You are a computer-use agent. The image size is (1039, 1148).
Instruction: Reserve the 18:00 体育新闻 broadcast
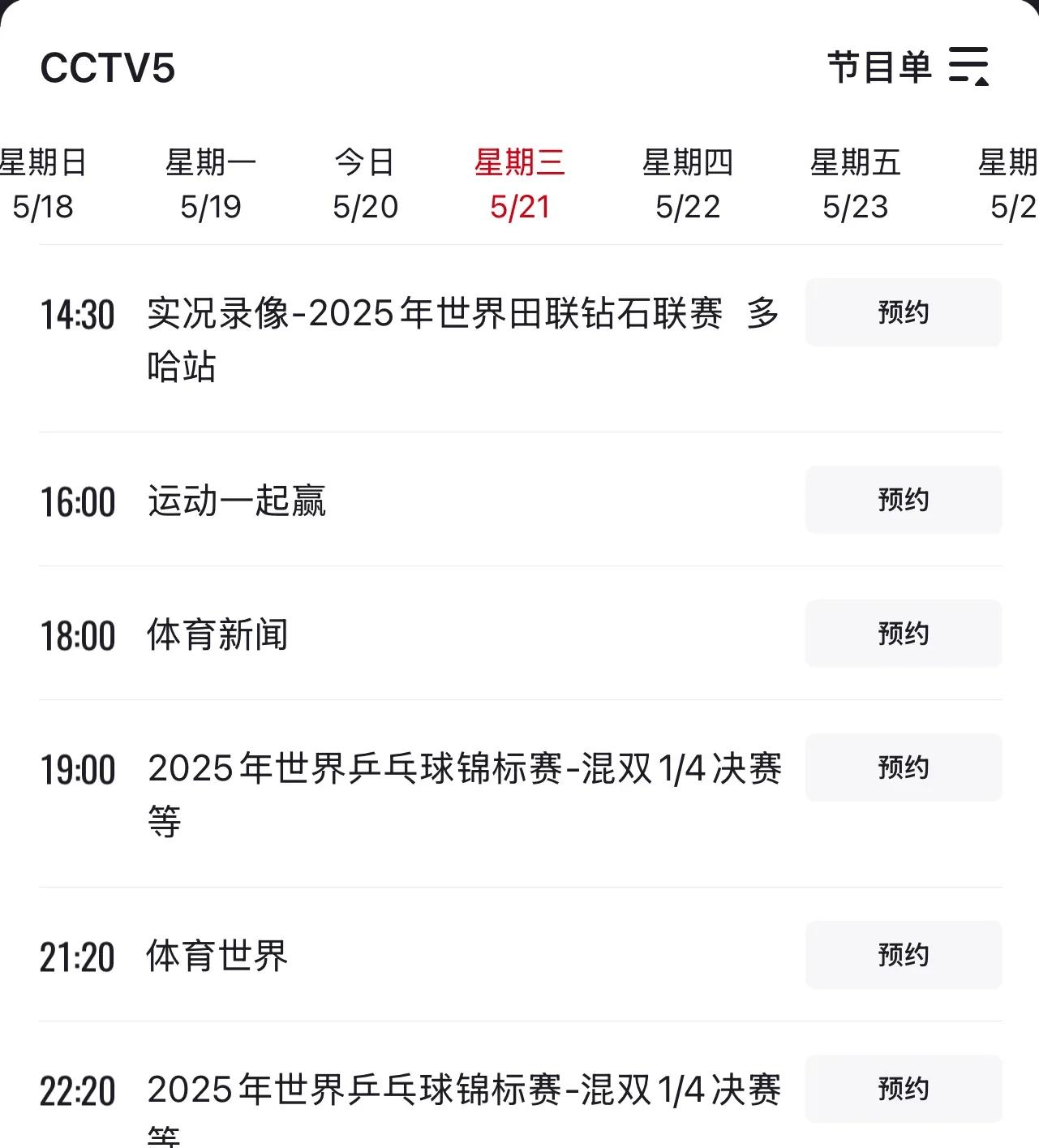903,634
